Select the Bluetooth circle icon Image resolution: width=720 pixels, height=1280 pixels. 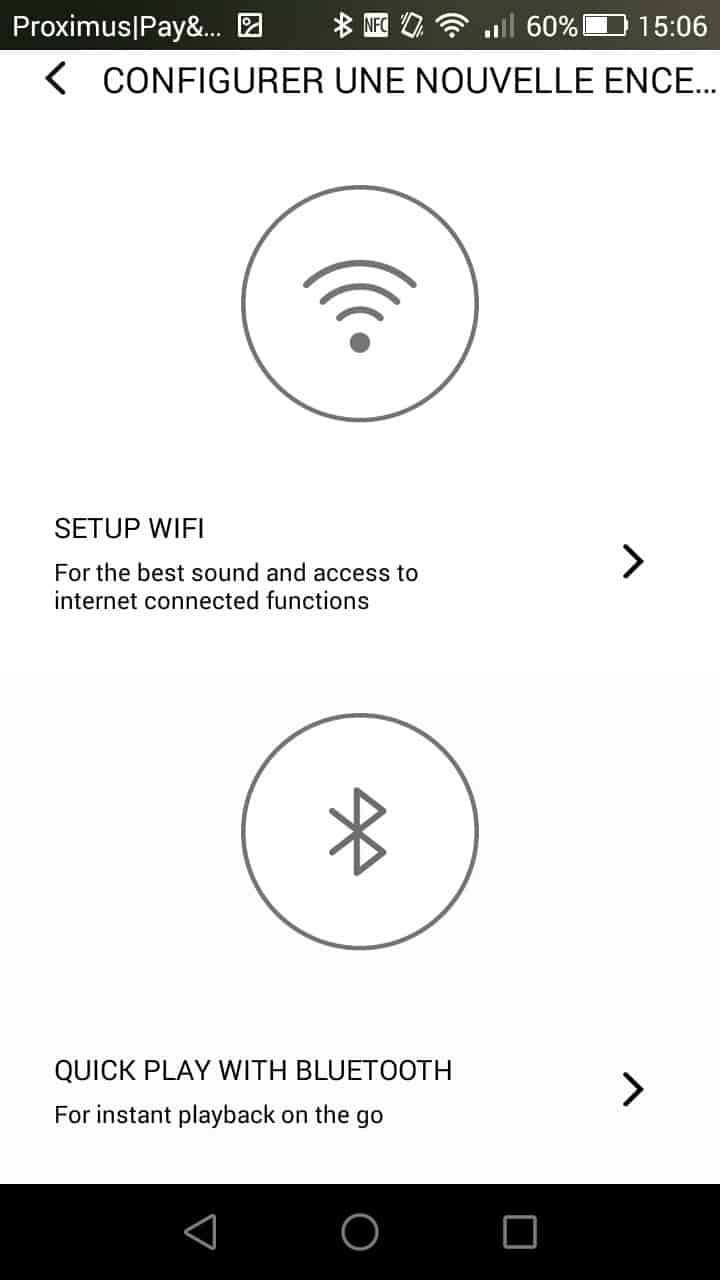[360, 831]
